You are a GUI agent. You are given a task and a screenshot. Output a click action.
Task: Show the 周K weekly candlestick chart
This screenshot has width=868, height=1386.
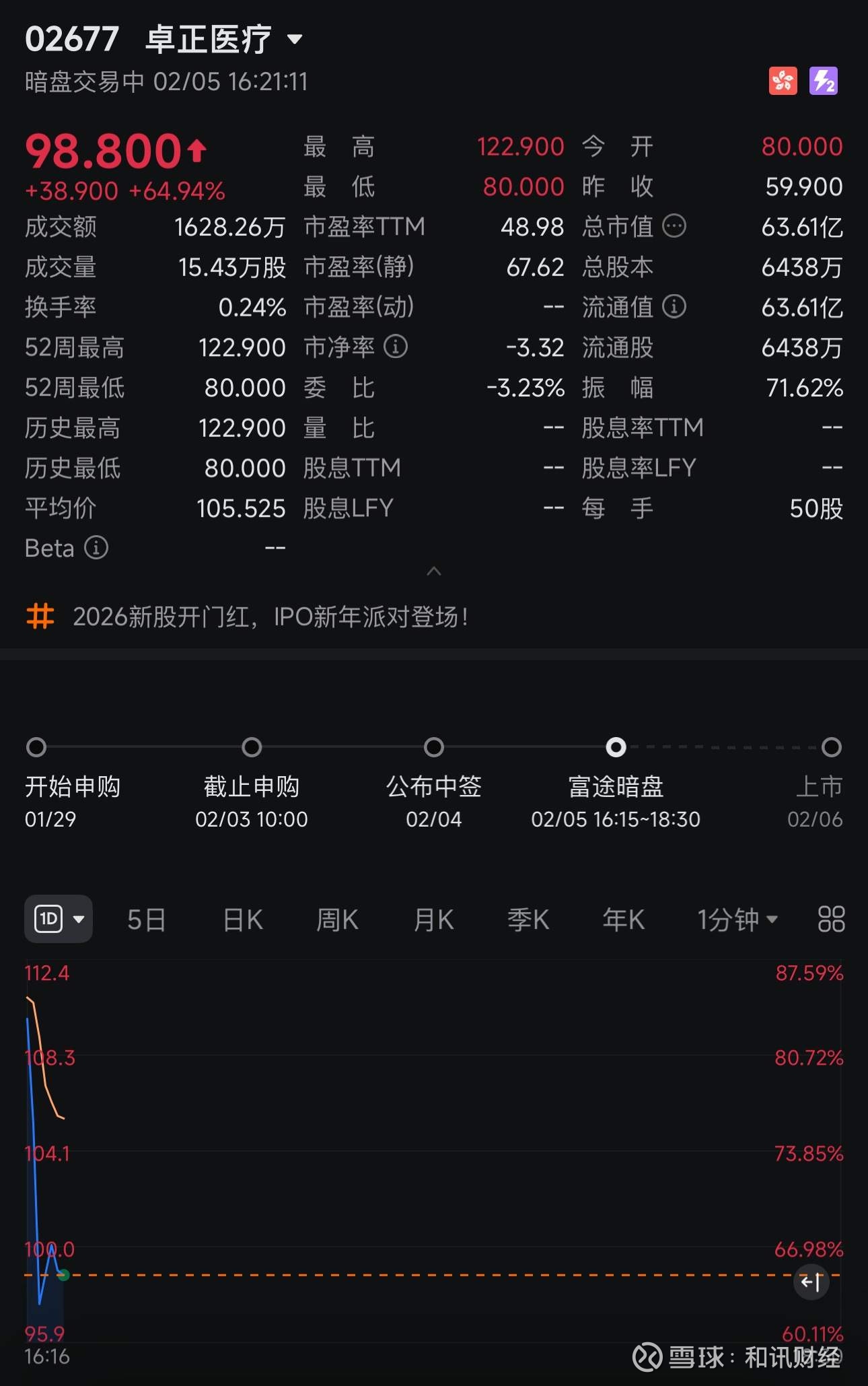coord(337,920)
